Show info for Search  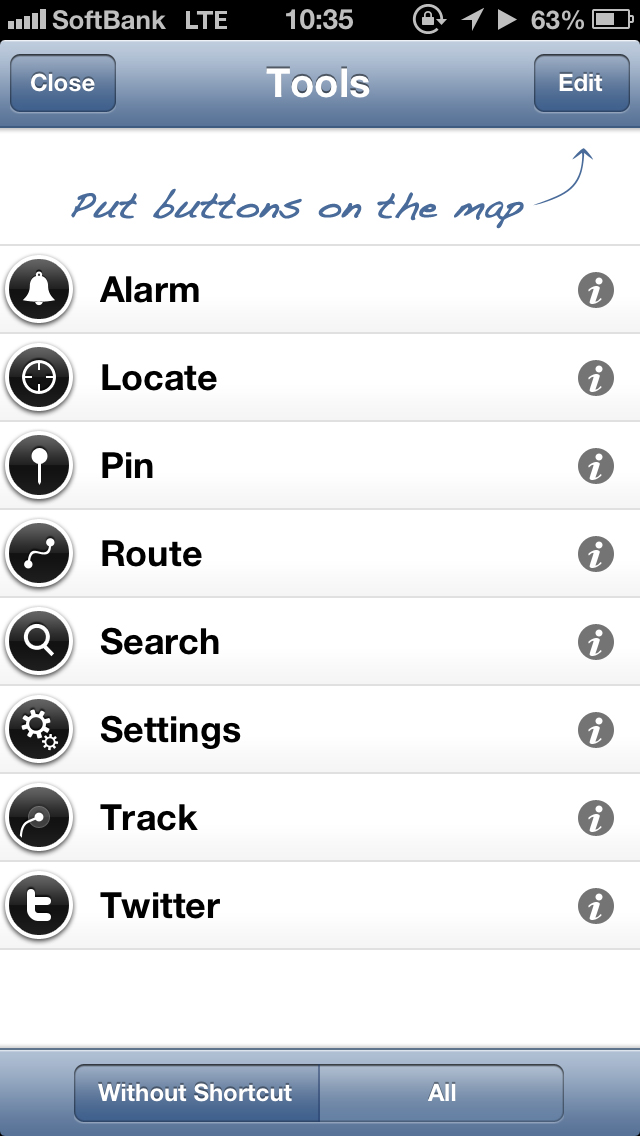(x=596, y=643)
